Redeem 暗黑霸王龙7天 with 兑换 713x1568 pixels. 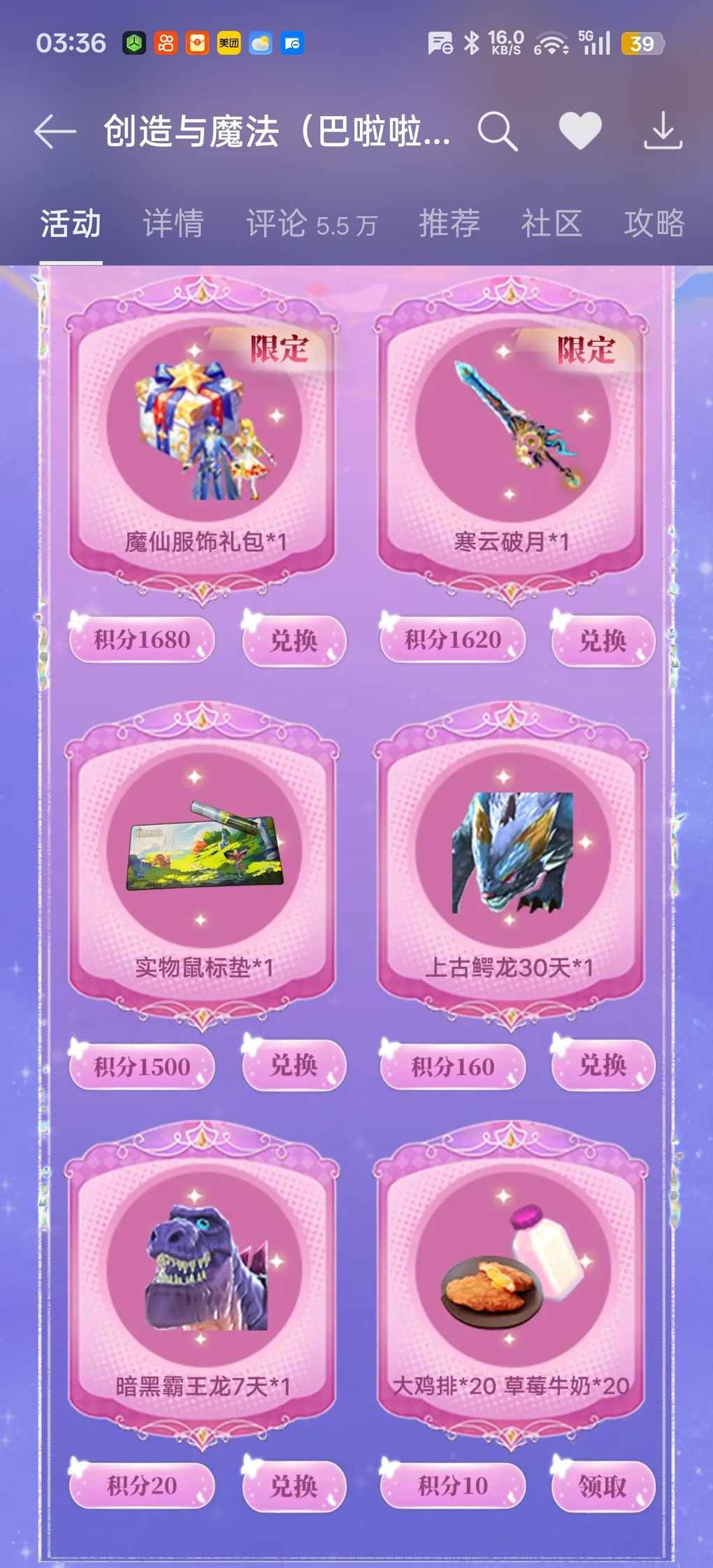[294, 1486]
